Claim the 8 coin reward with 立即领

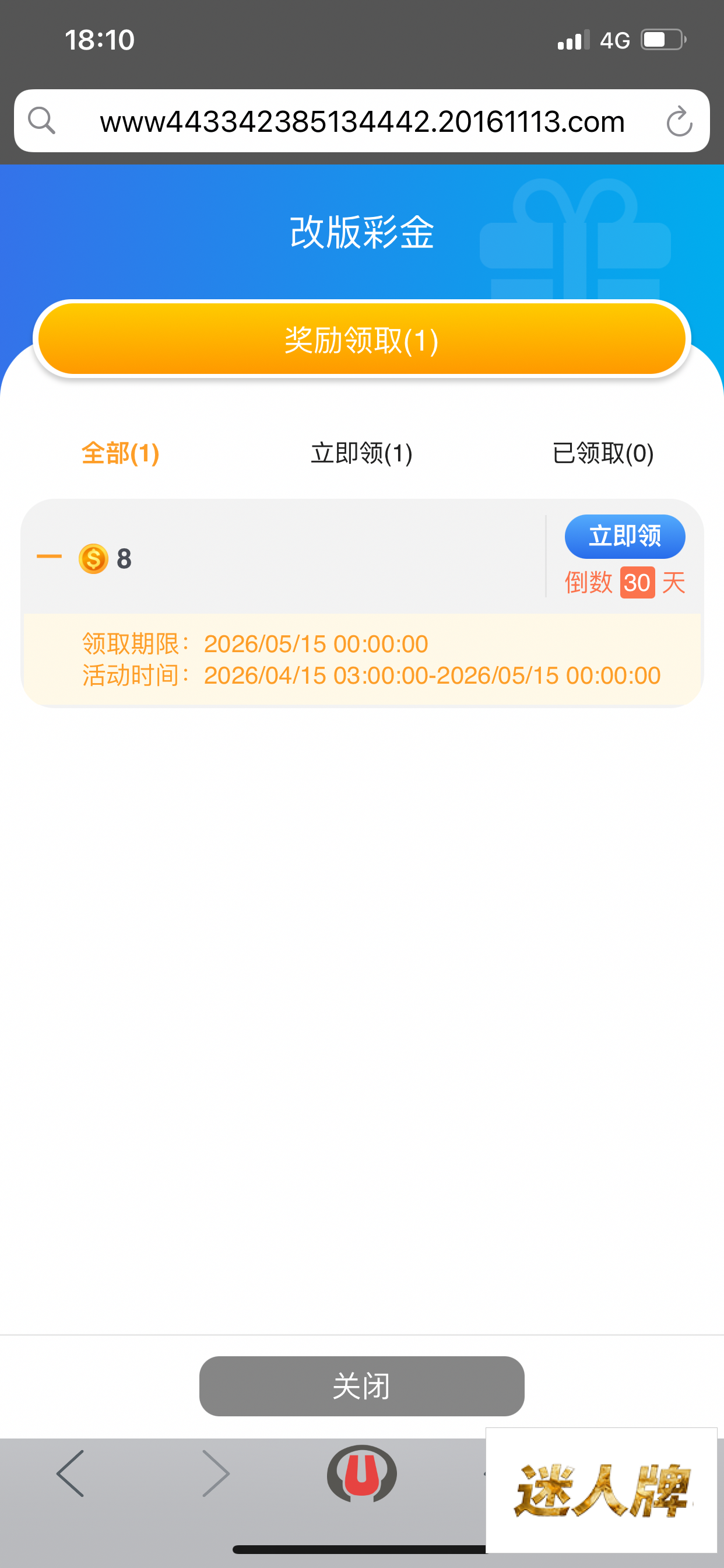click(625, 536)
